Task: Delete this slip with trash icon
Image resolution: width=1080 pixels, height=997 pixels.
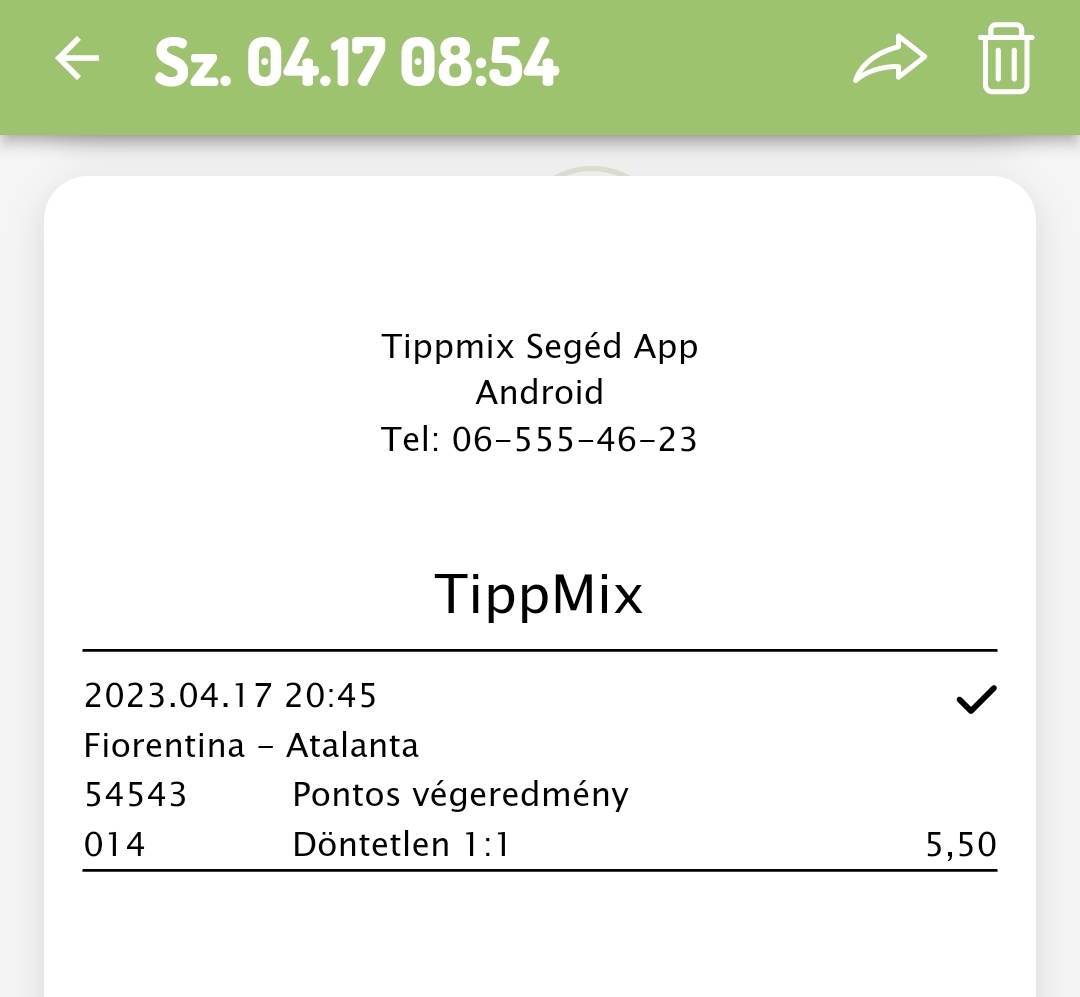Action: pos(1005,59)
